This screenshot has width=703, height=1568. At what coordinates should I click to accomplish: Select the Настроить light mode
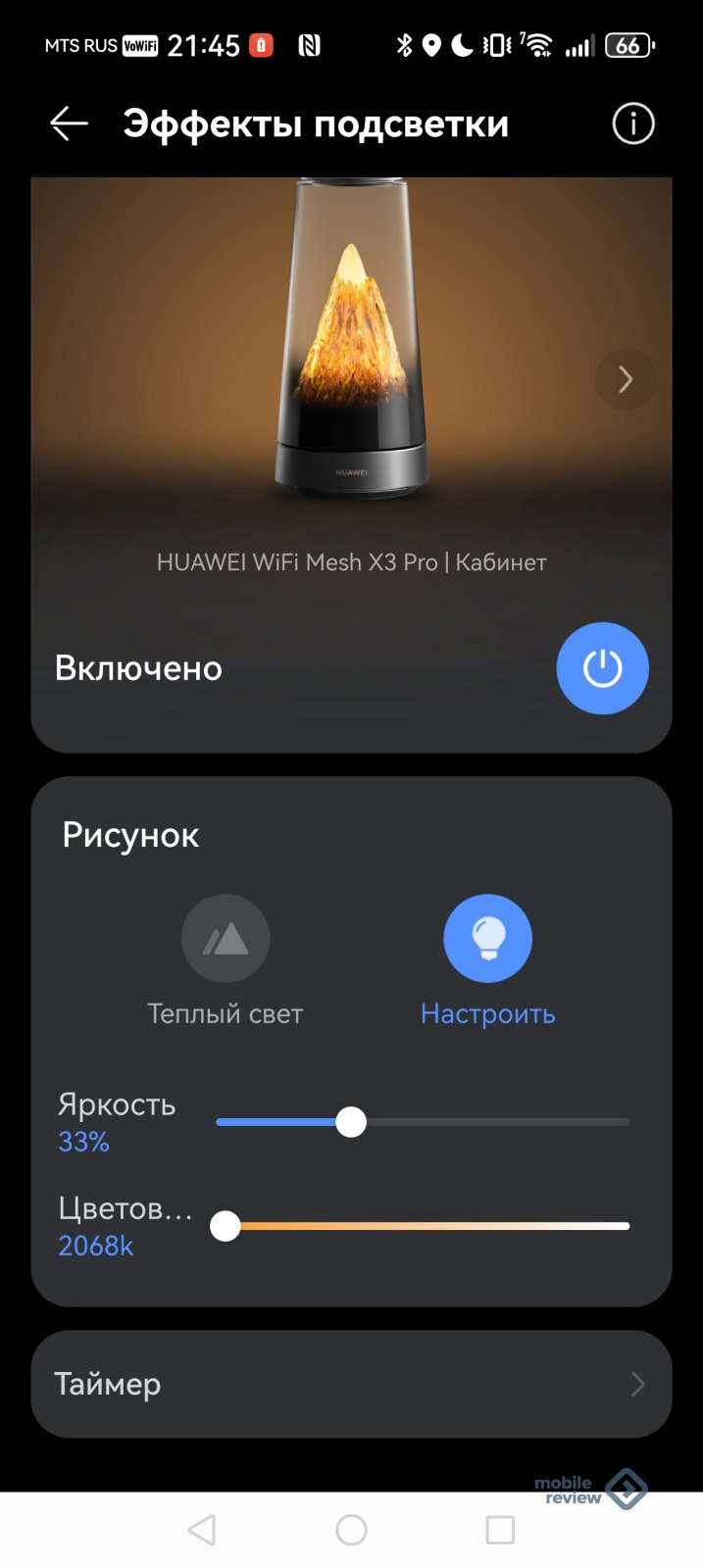point(487,939)
